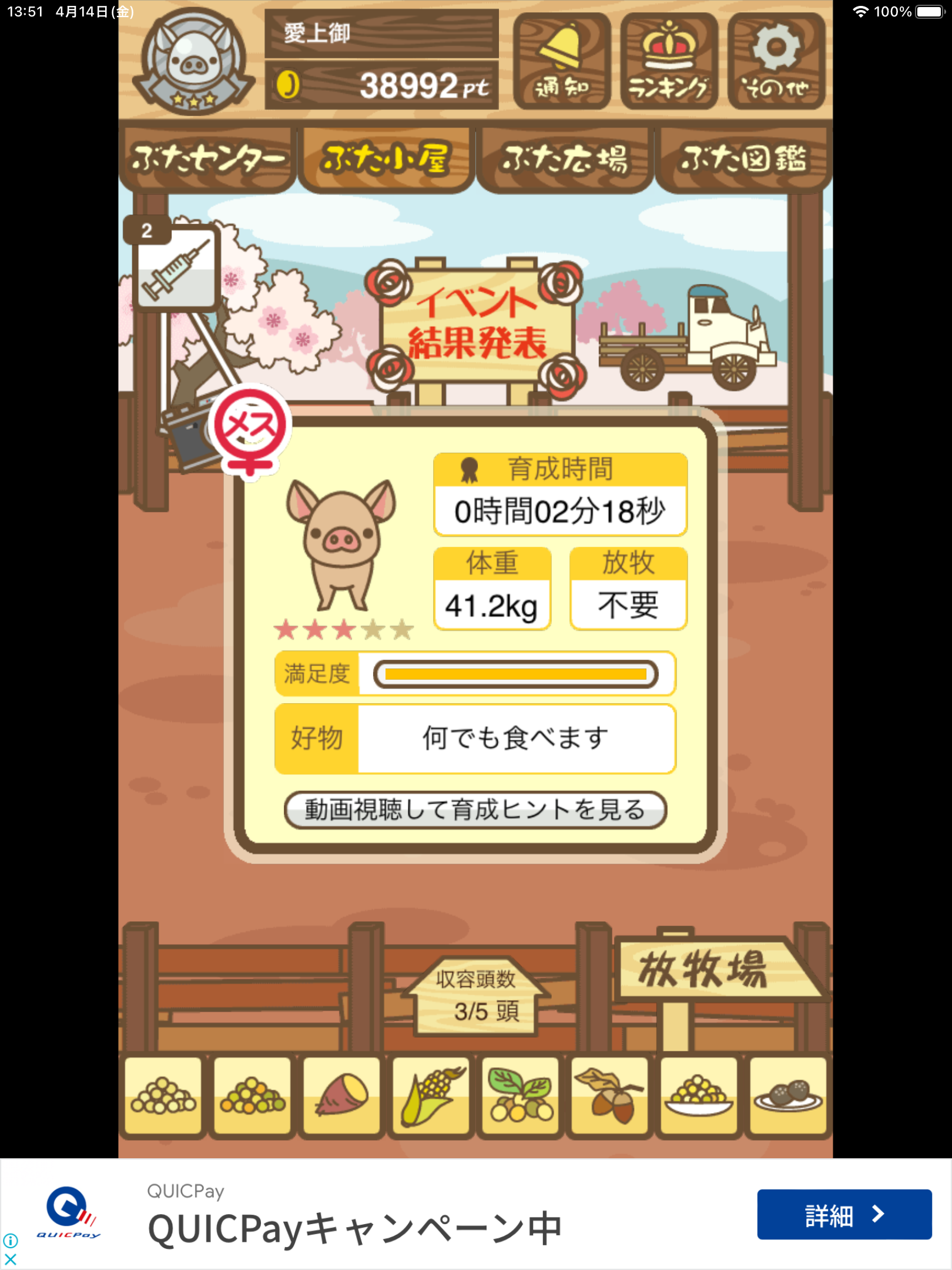Switch to the ぶた広場 tab

click(x=565, y=159)
